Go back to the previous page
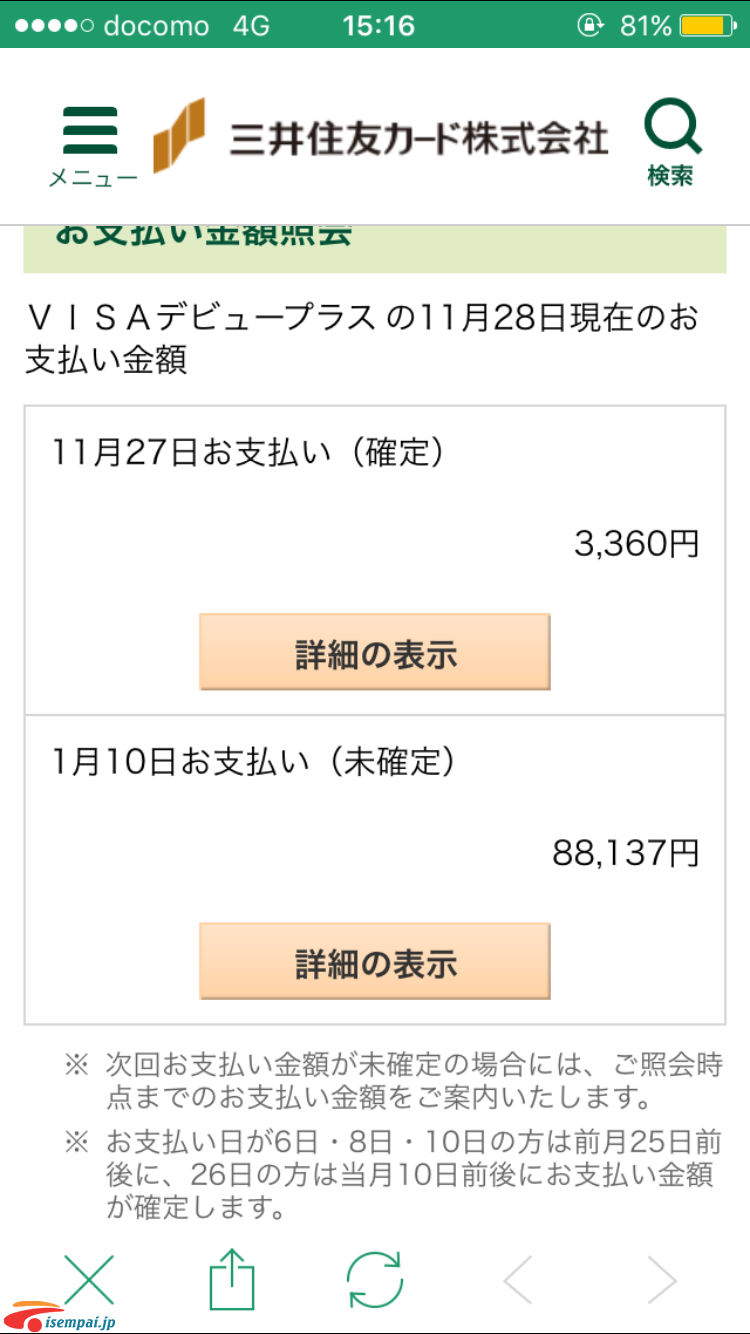 pos(518,1280)
